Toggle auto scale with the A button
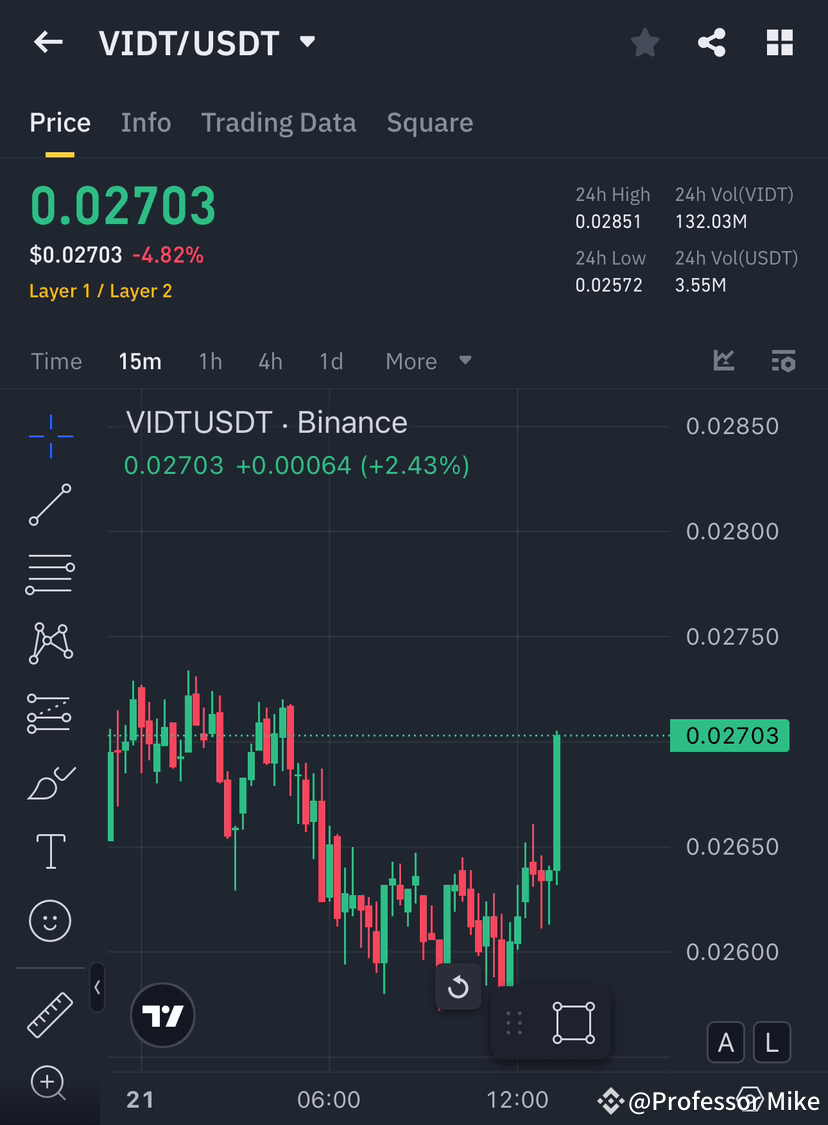 [726, 1042]
